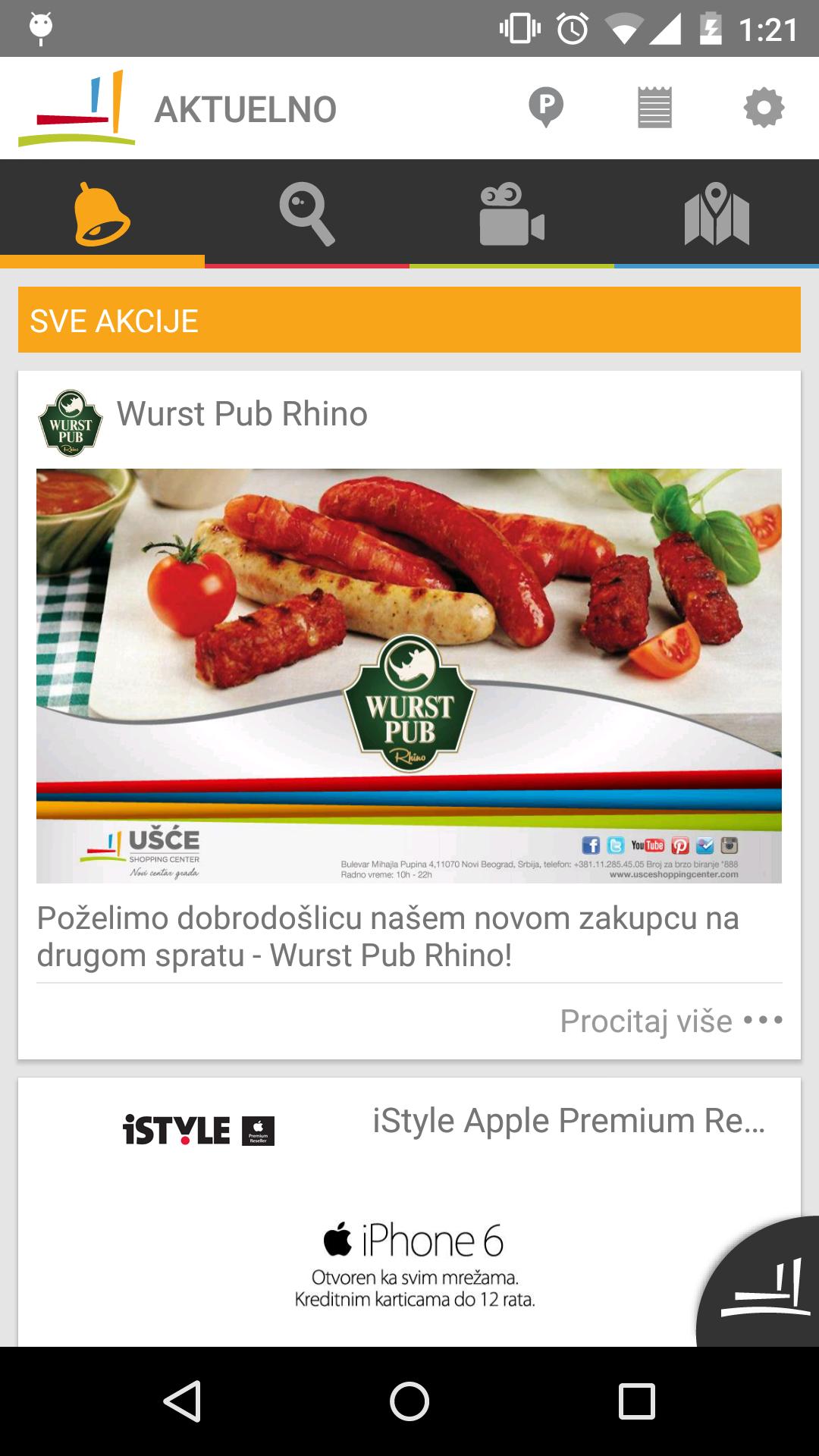Tap the Ušće logo in app bar

77,108
